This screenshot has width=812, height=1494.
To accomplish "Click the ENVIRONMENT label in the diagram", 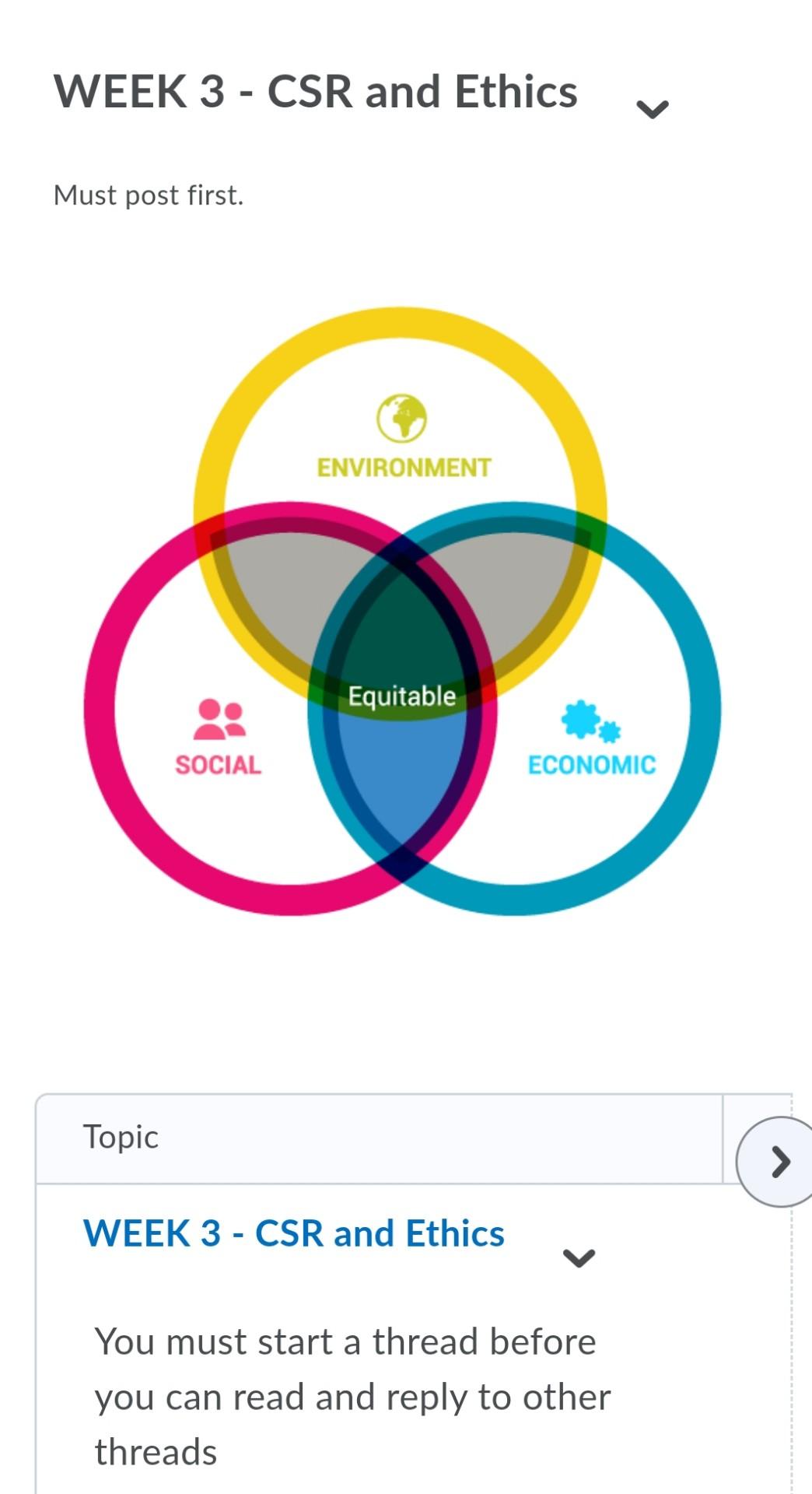I will 402,468.
